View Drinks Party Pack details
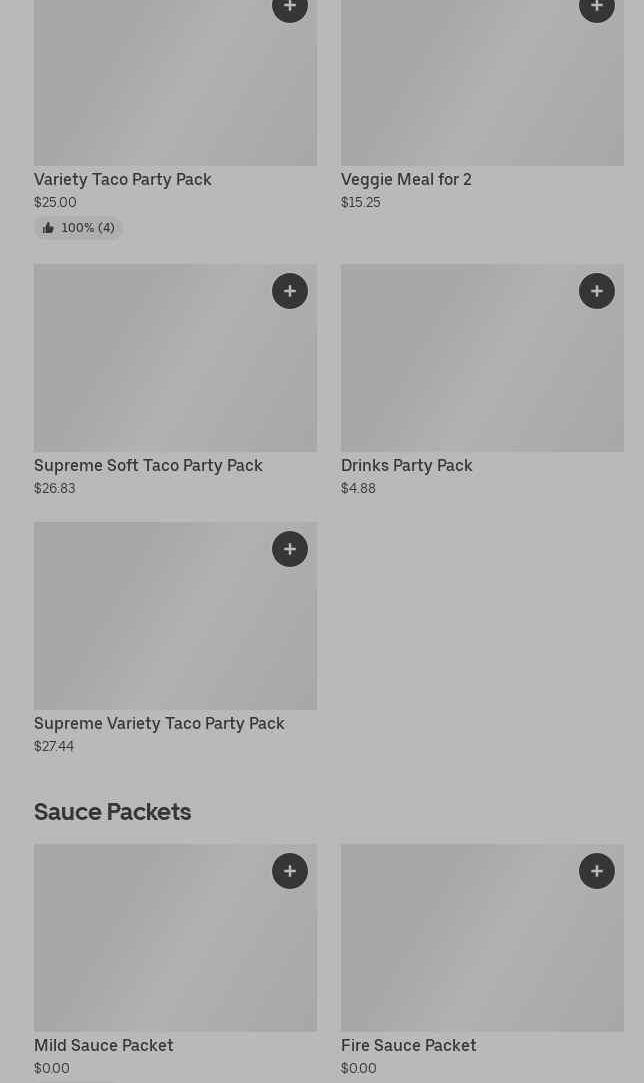This screenshot has height=1083, width=644. [x=406, y=466]
